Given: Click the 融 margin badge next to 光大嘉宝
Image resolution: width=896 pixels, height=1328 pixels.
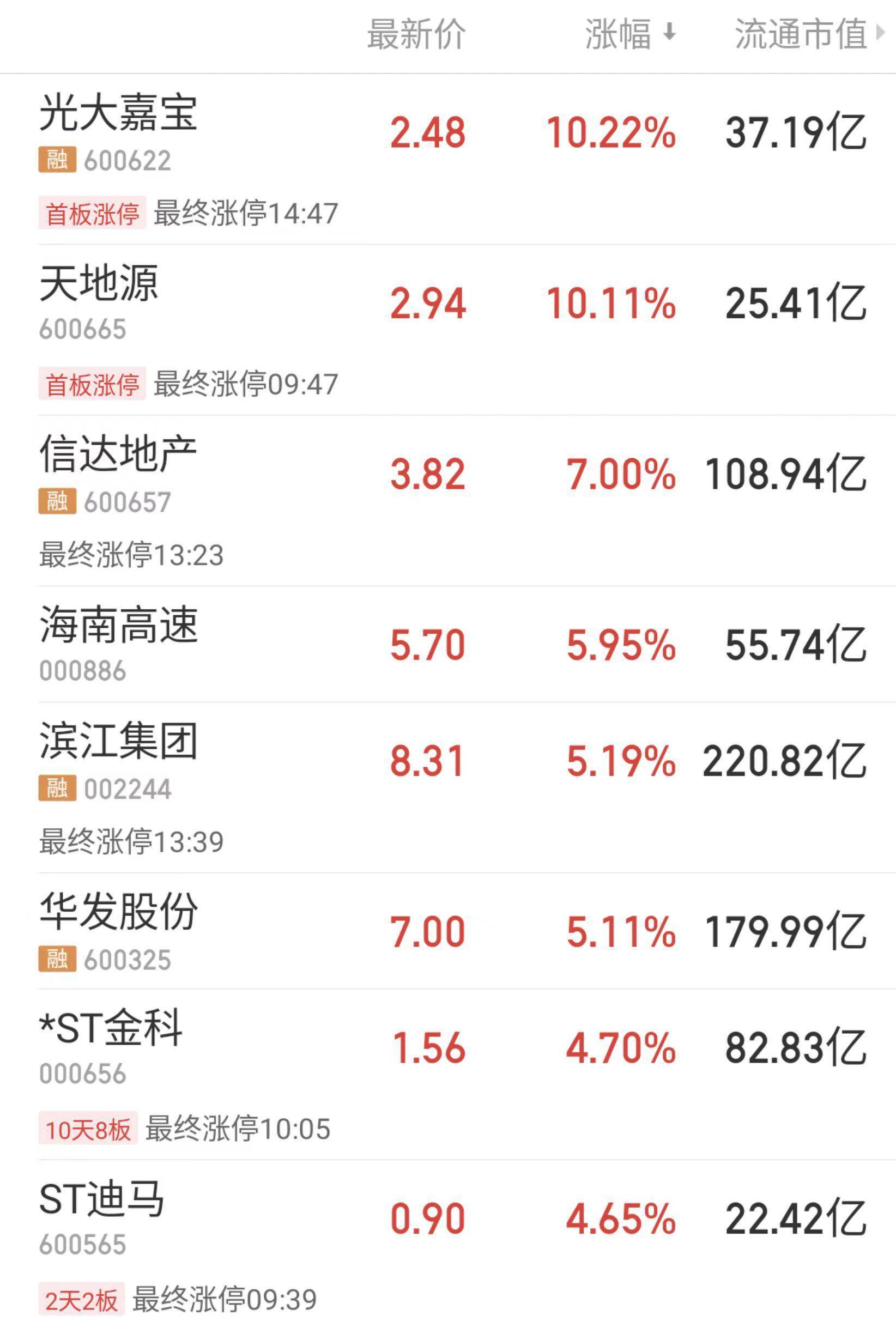Looking at the screenshot, I should [57, 161].
